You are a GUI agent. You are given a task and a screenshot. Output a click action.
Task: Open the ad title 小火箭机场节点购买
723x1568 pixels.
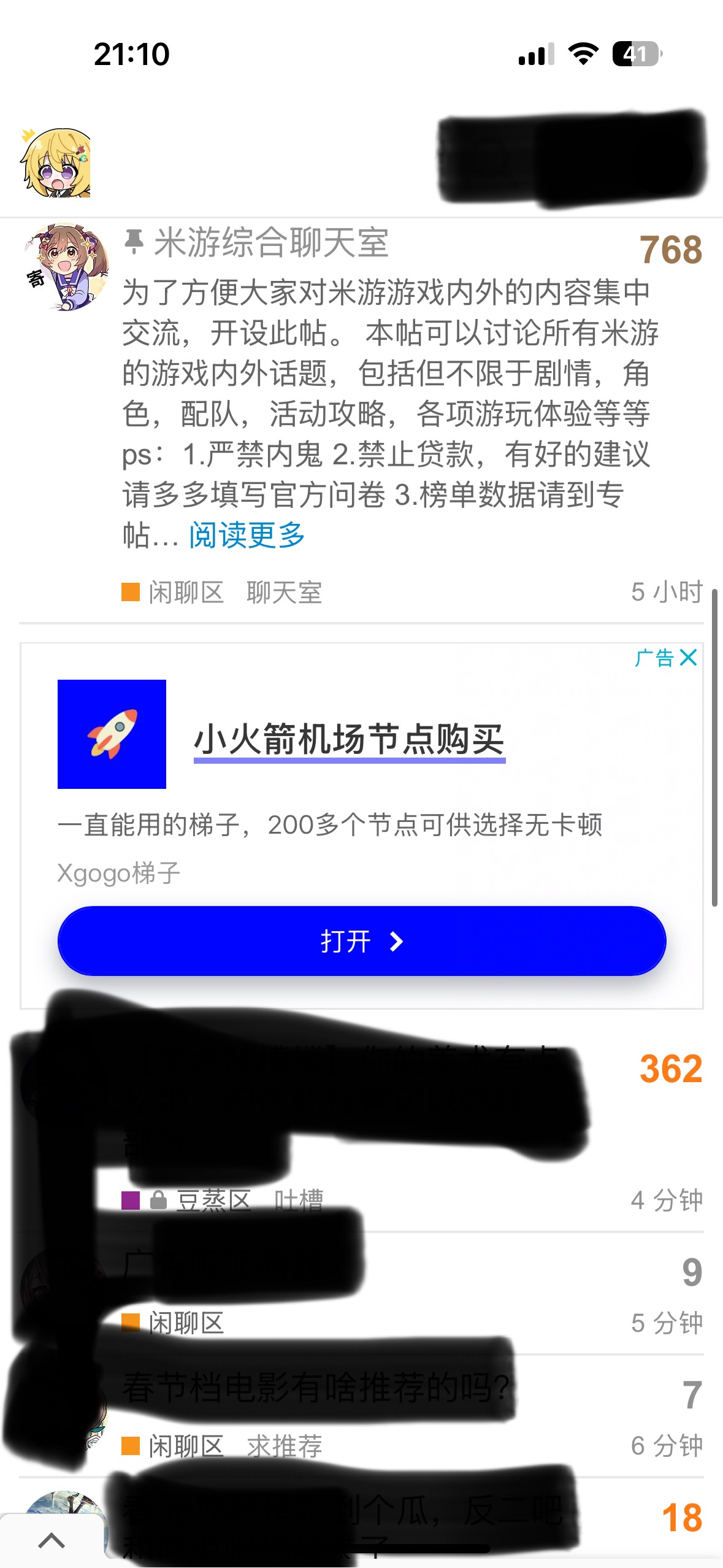349,739
